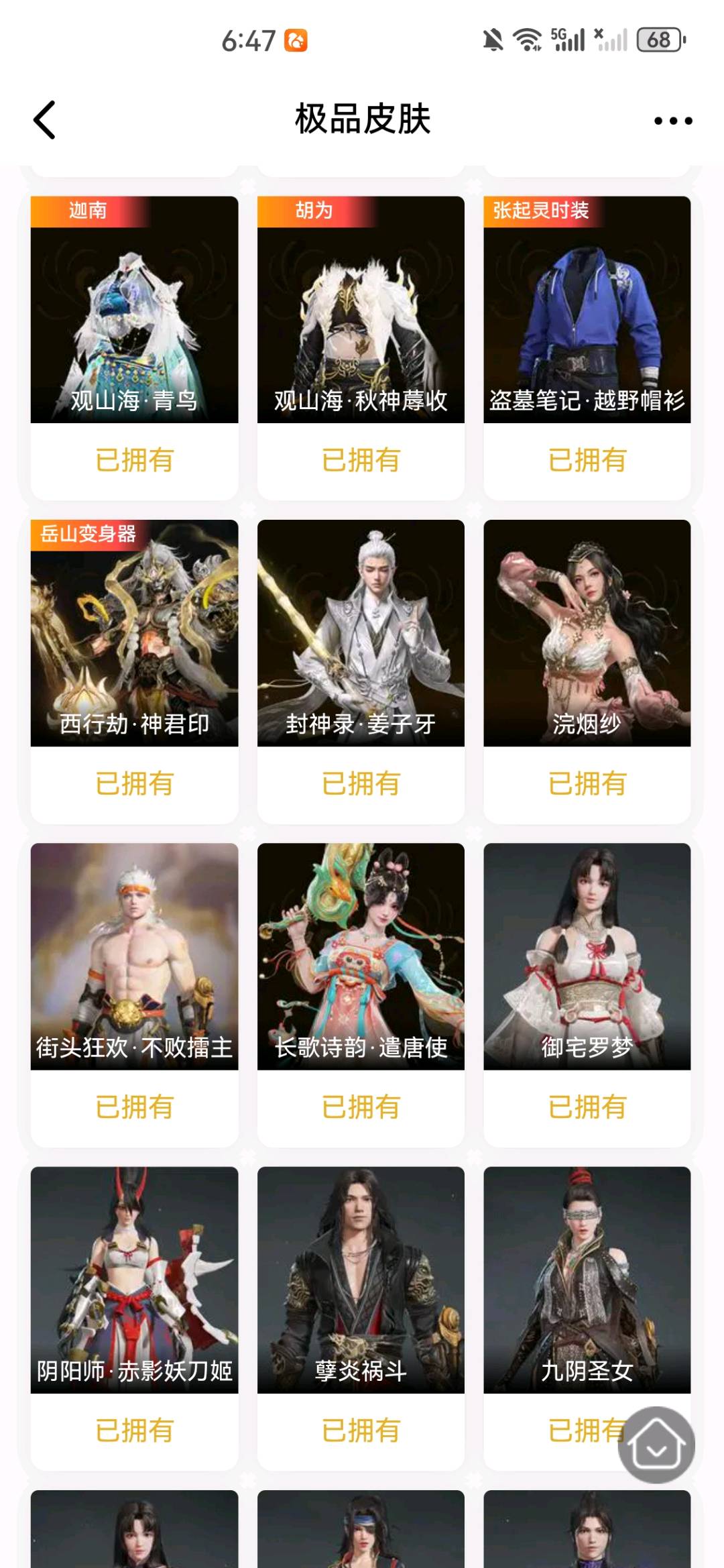The image size is (724, 1568).
Task: Open the 封神录·姜子牙 skin card
Action: tap(361, 633)
